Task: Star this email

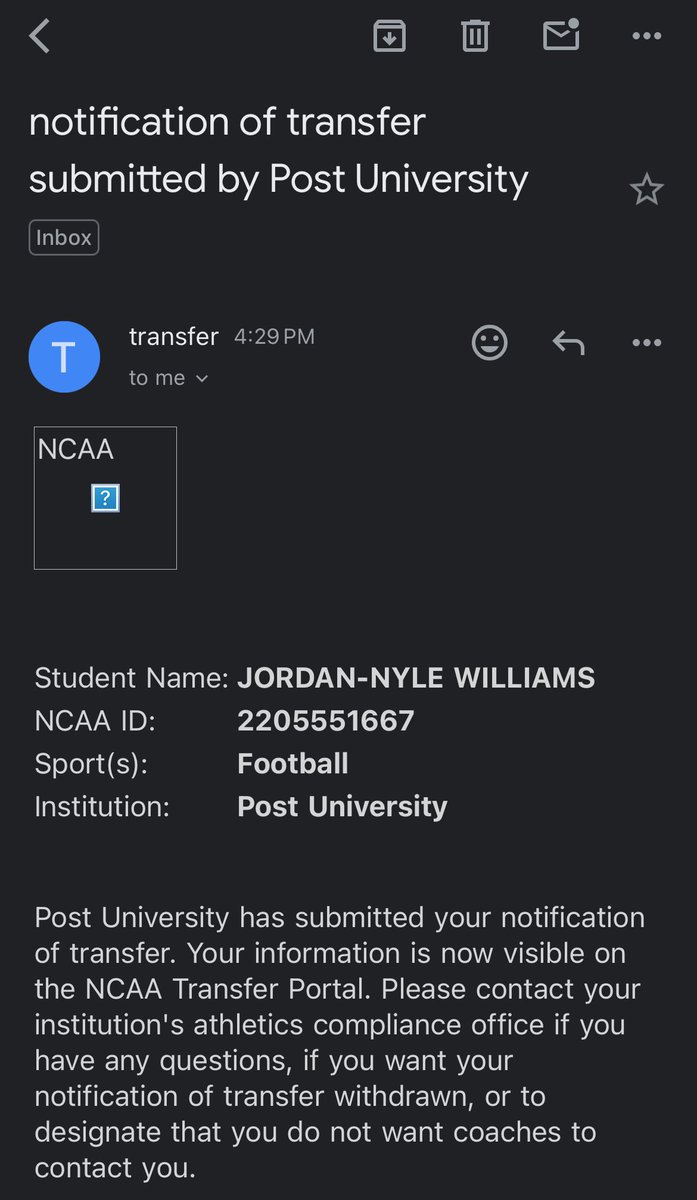Action: point(647,189)
